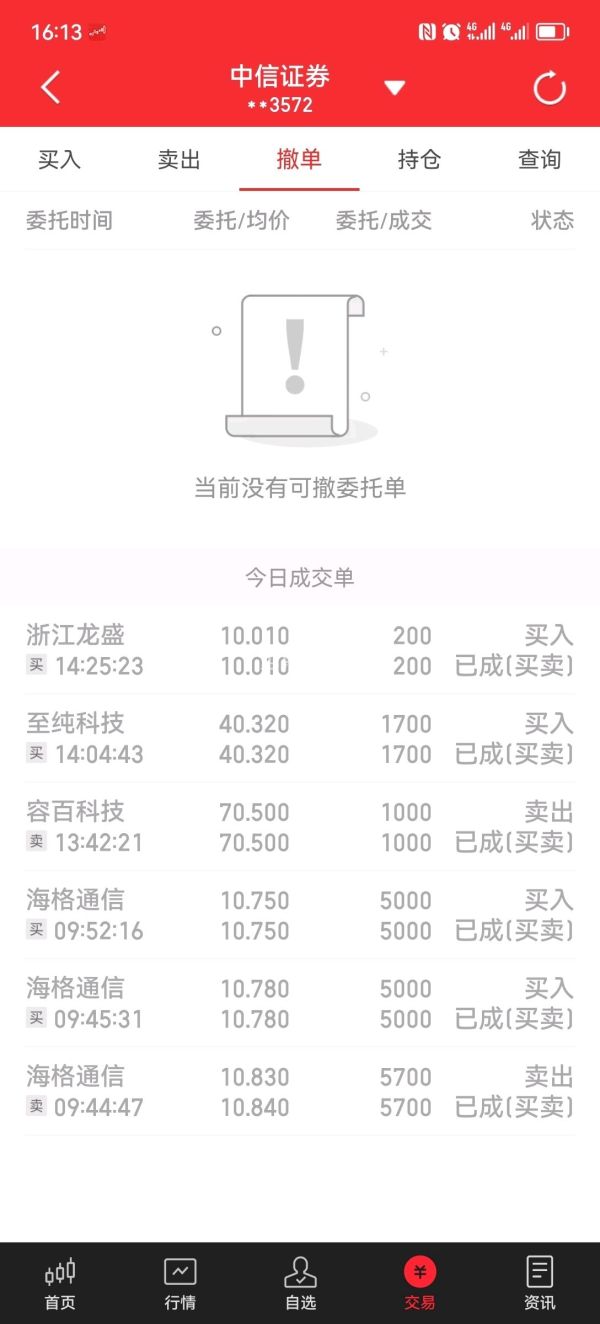Open the 行情 bottom tab
The height and width of the screenshot is (1324, 600).
click(x=180, y=1284)
